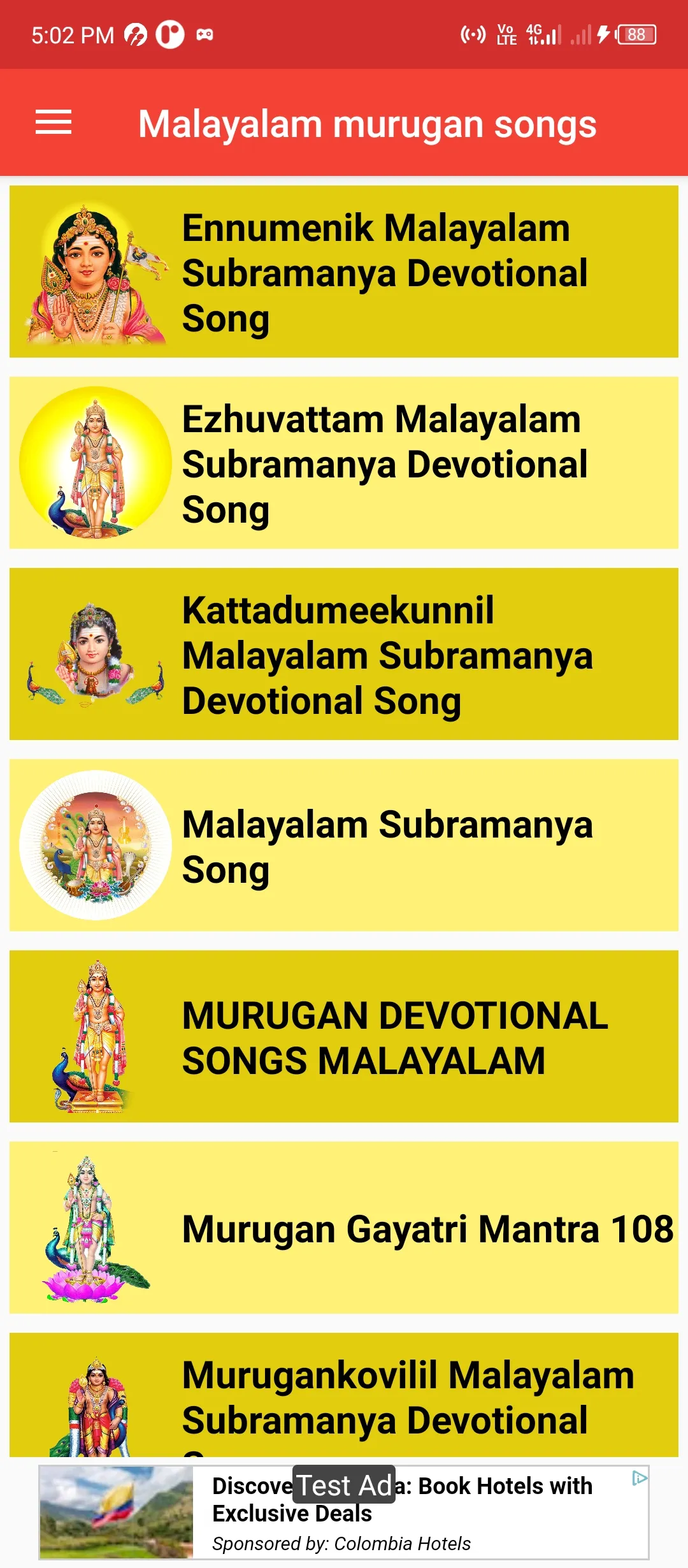Viewport: 688px width, 1568px height.
Task: Open Ennumenik Malayalam Subramanya Devotional Song
Action: coord(344,272)
